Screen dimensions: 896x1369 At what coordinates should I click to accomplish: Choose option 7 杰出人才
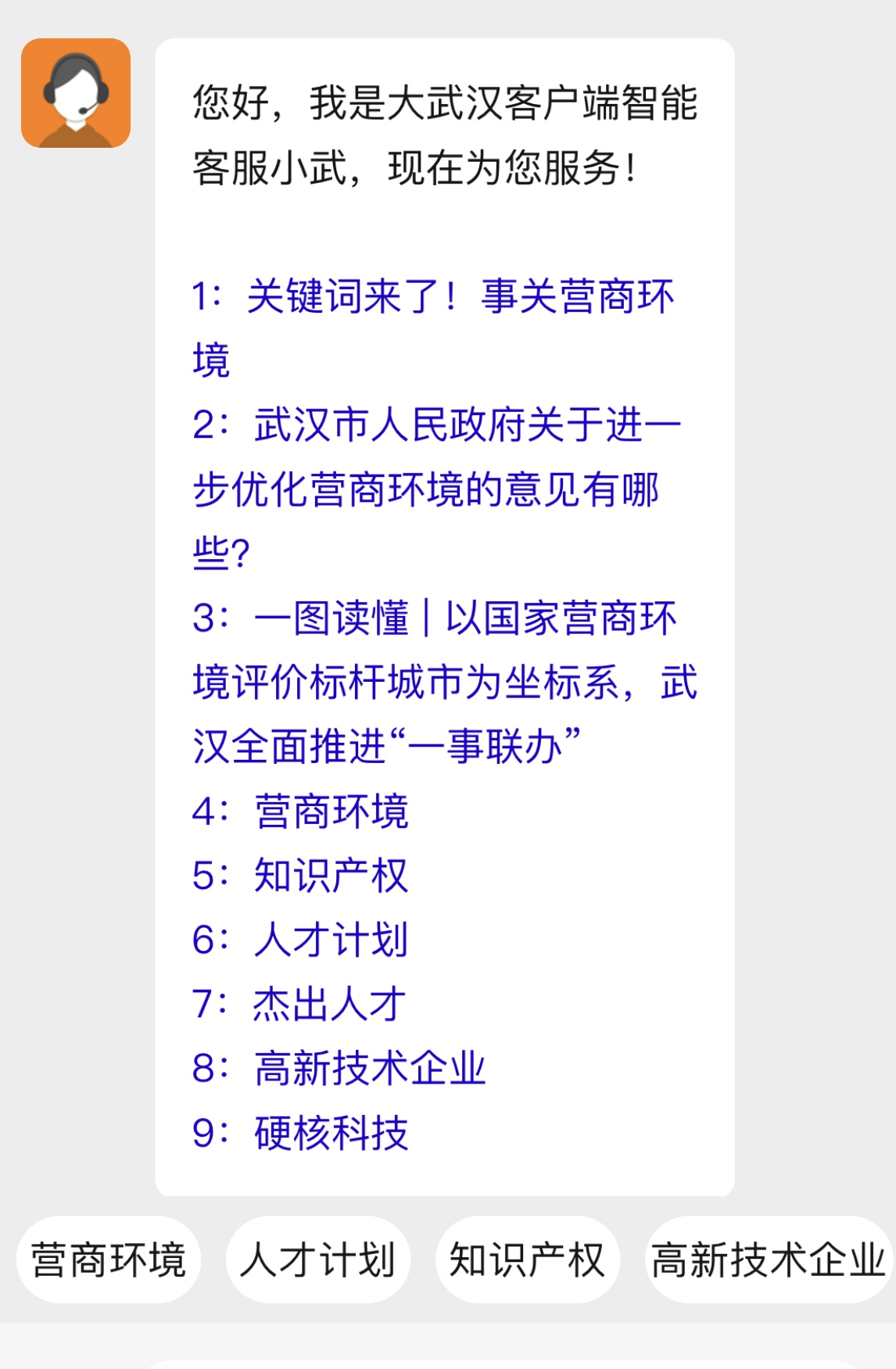299,1003
